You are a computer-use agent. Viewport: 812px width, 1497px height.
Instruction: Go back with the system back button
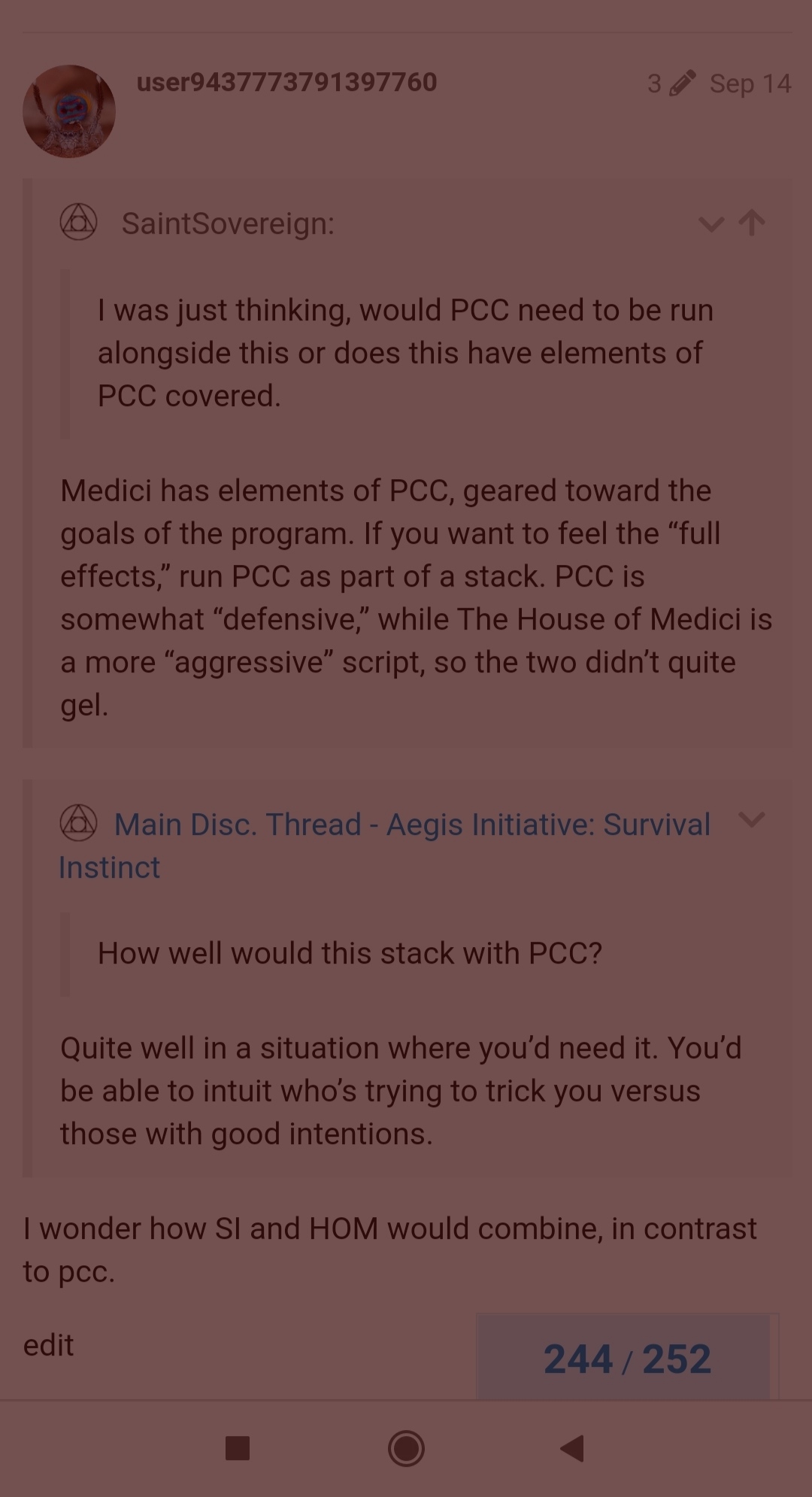(572, 1448)
